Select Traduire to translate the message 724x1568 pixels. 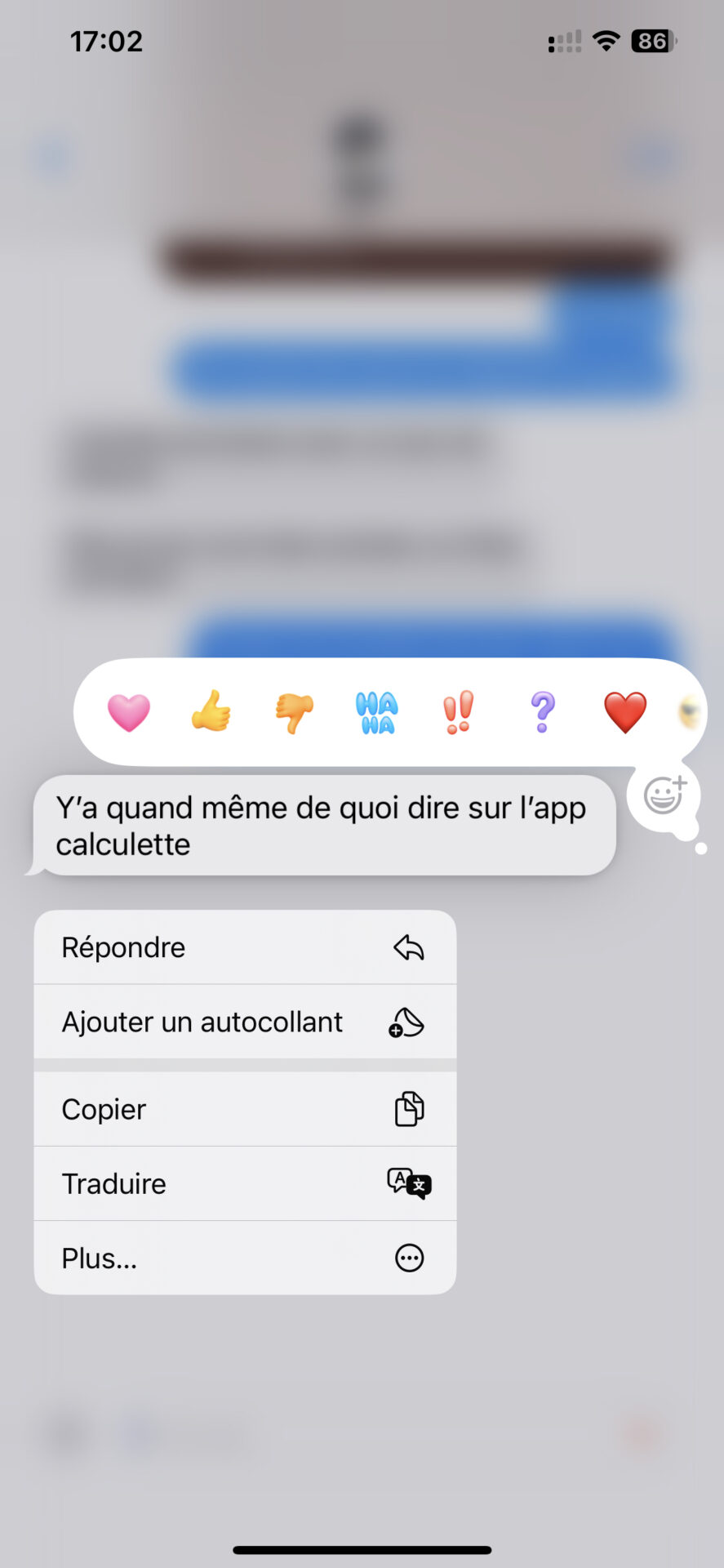coord(245,1183)
